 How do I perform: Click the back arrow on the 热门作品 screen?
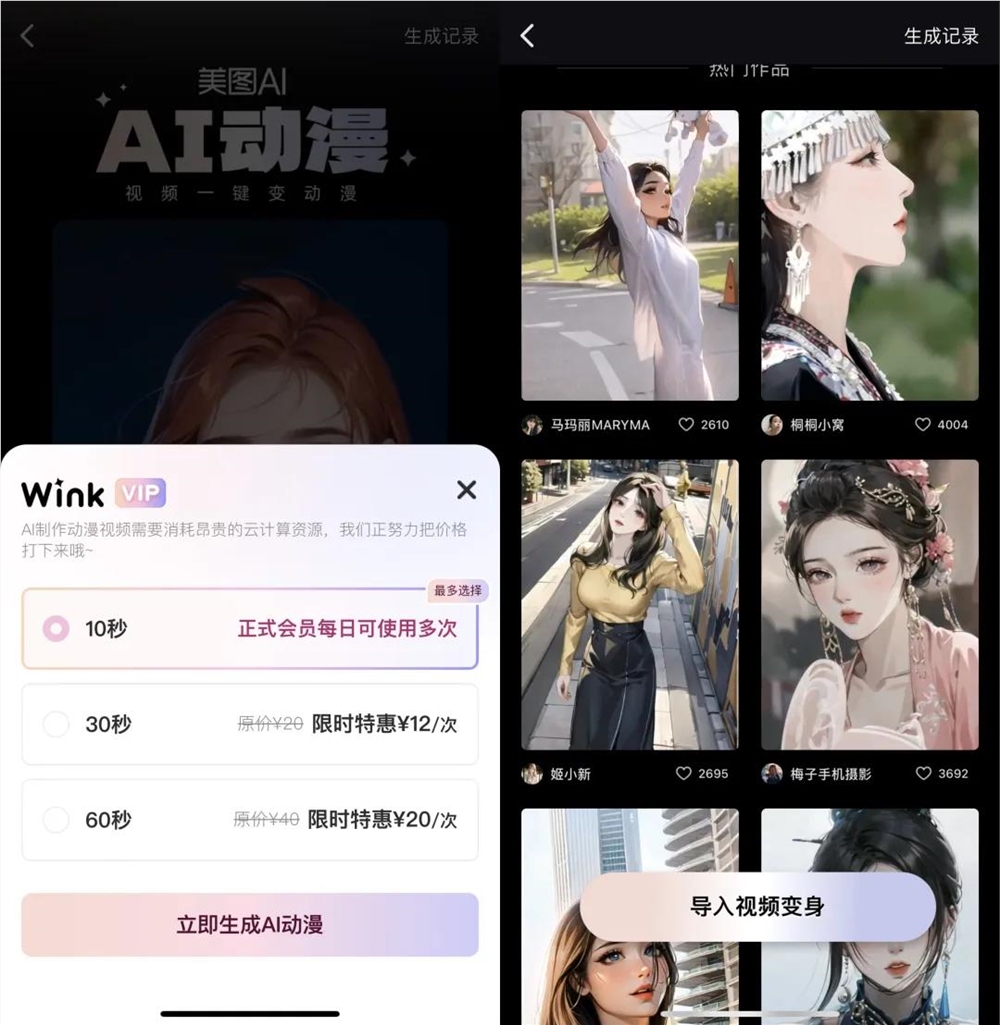527,35
